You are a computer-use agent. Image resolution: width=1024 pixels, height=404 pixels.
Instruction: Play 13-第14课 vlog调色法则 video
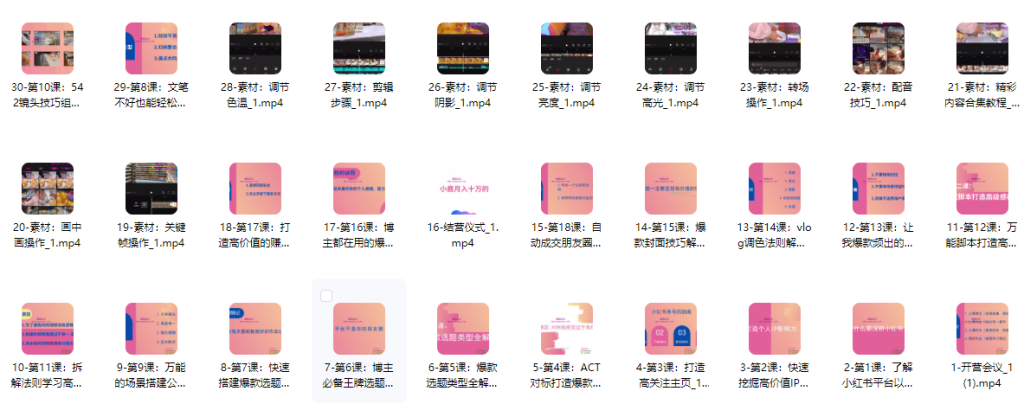point(775,189)
